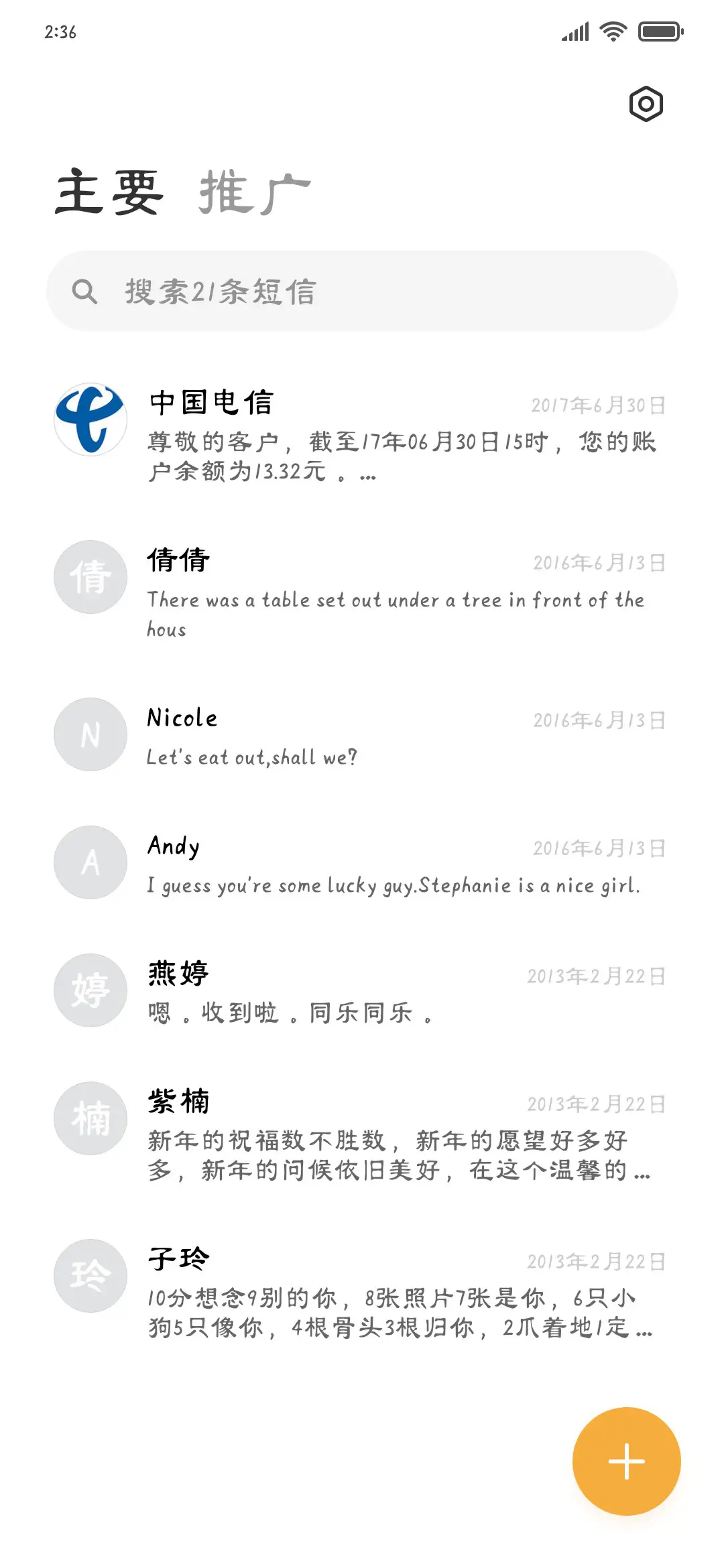Tap the Andy avatar circle with letter A
Viewport: 724px width, 1568px height.
tap(90, 862)
